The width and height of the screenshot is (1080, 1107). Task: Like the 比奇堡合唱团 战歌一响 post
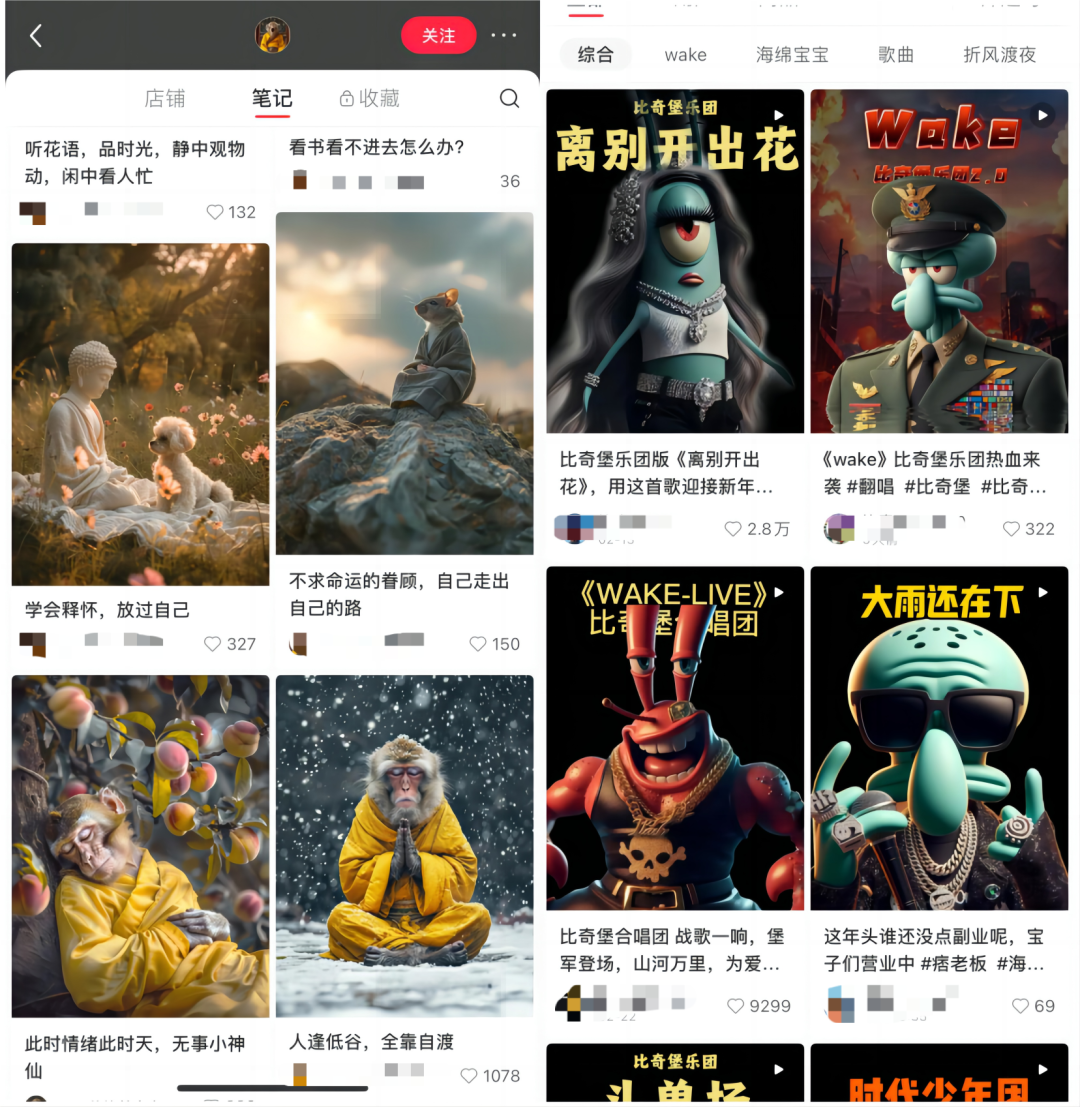(x=736, y=1006)
